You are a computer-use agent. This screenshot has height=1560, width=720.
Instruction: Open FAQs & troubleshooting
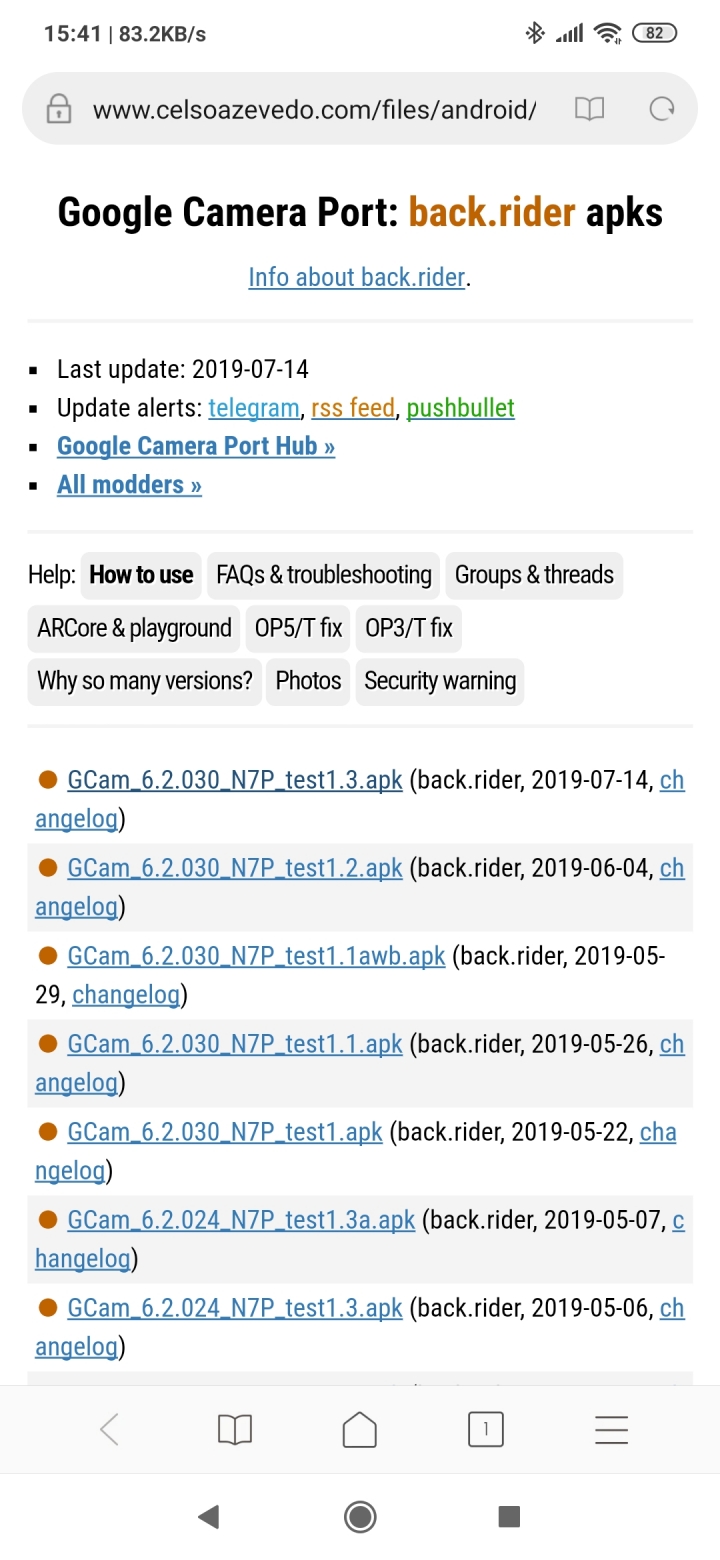323,575
